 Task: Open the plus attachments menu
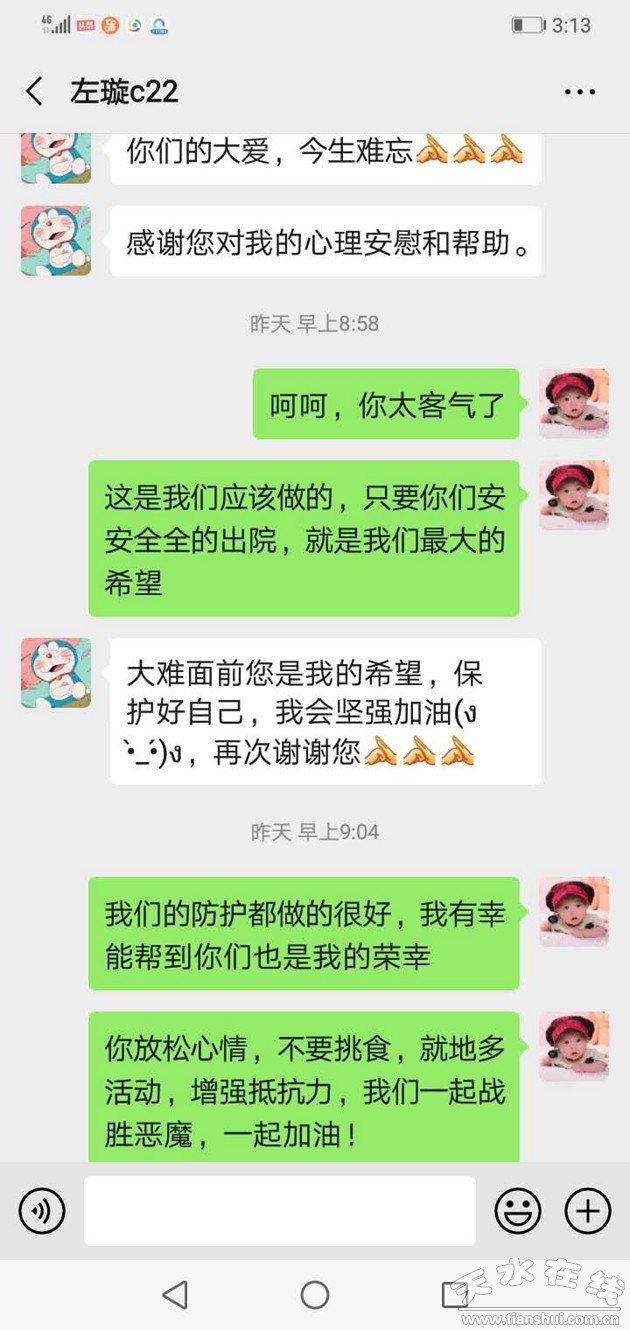[588, 1211]
